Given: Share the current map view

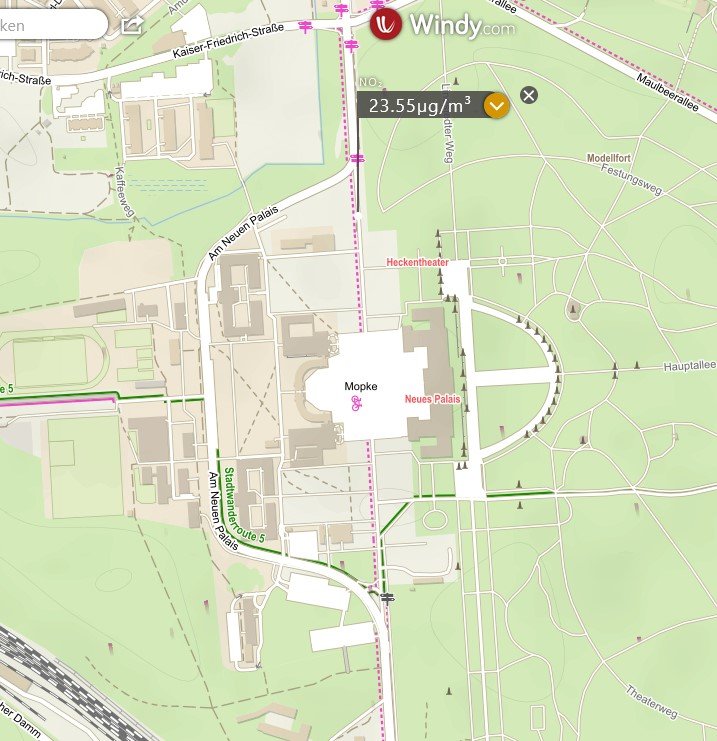Looking at the screenshot, I should [x=132, y=25].
